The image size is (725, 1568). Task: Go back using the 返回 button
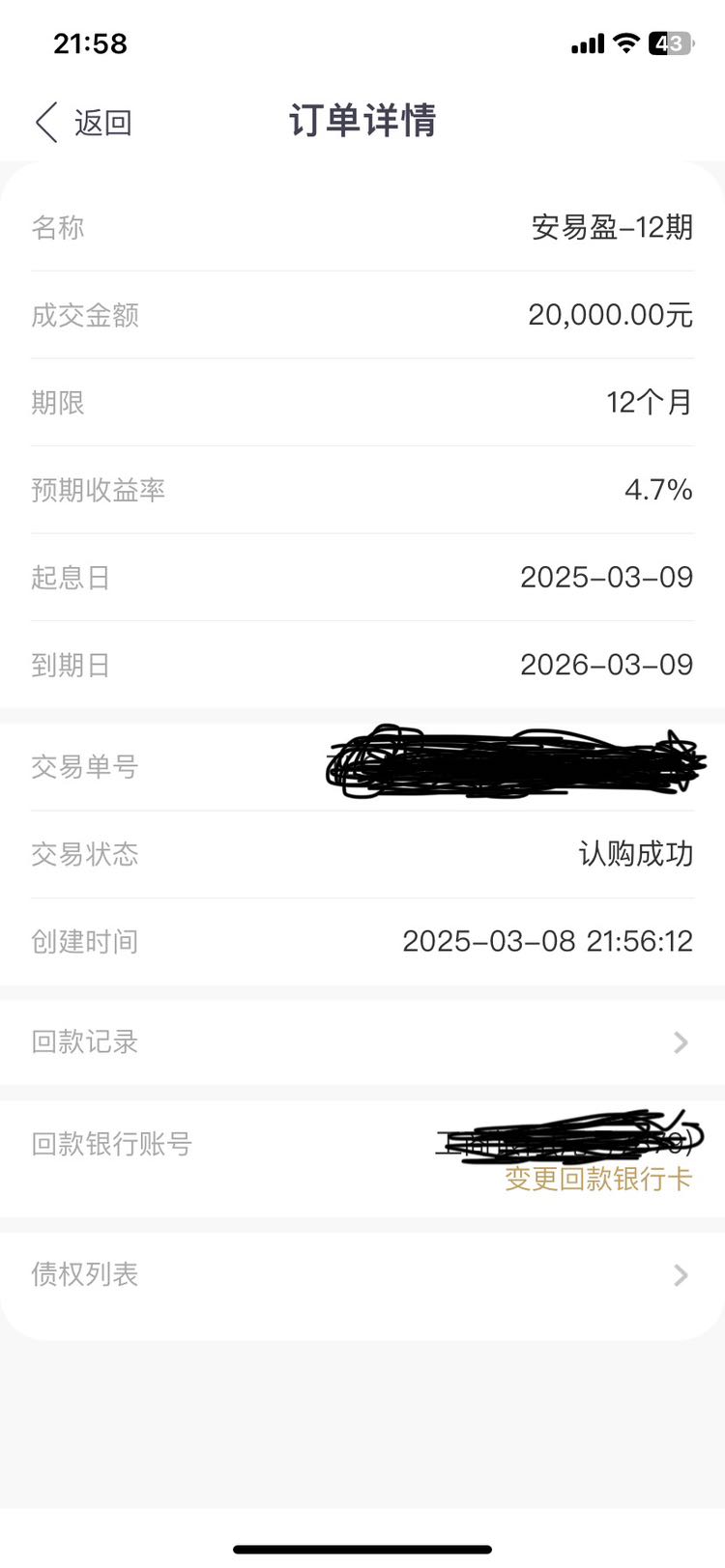coord(84,123)
